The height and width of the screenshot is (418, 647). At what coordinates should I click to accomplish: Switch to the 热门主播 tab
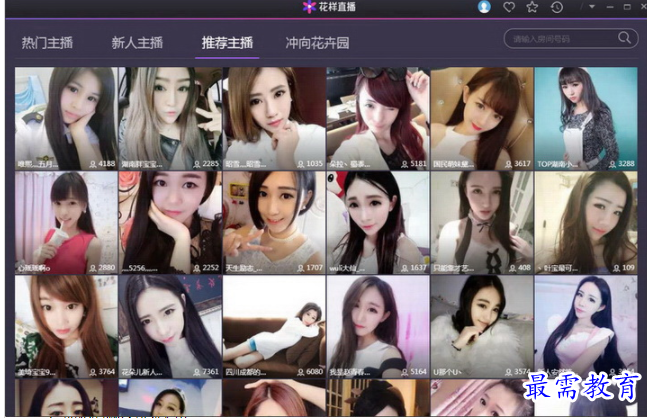click(x=48, y=43)
